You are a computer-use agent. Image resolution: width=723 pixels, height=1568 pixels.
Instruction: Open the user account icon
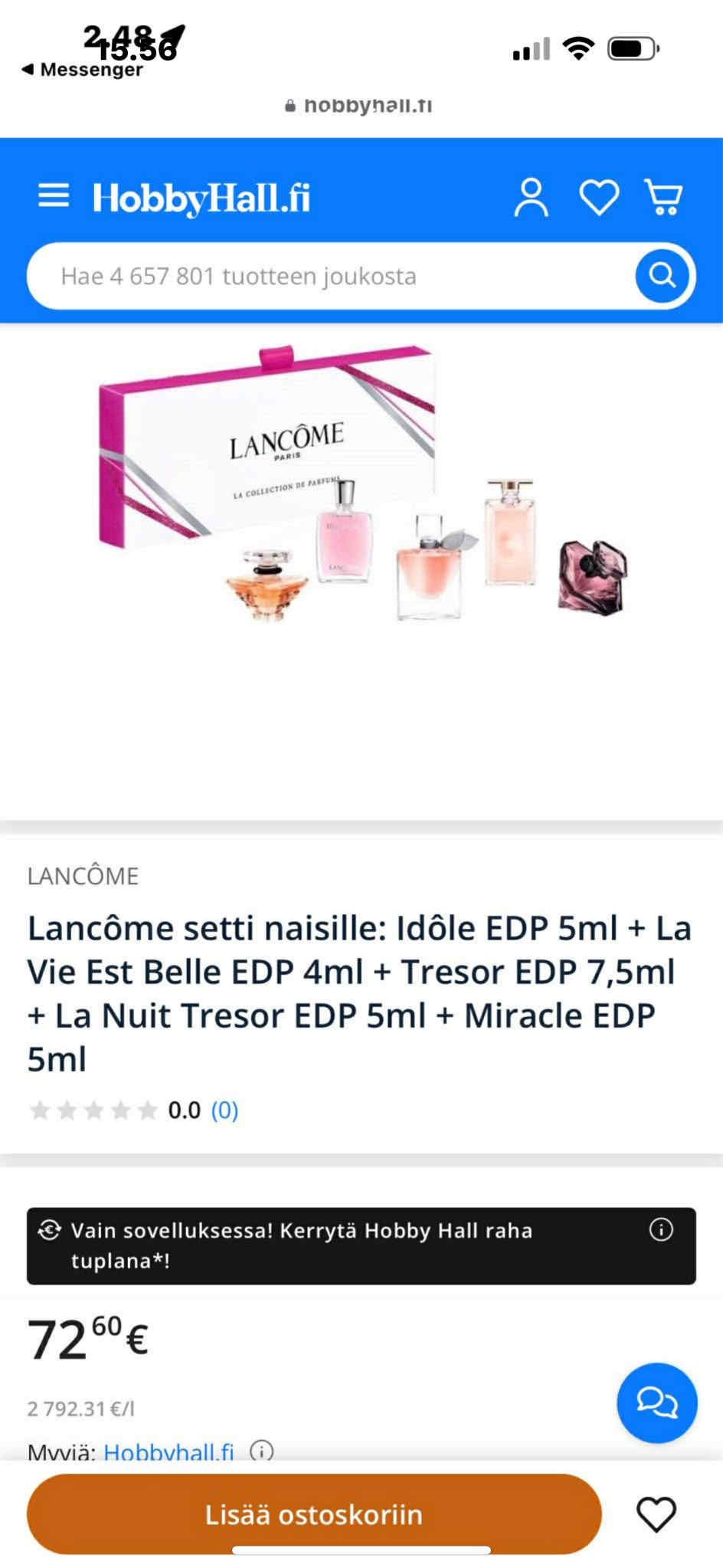[531, 198]
